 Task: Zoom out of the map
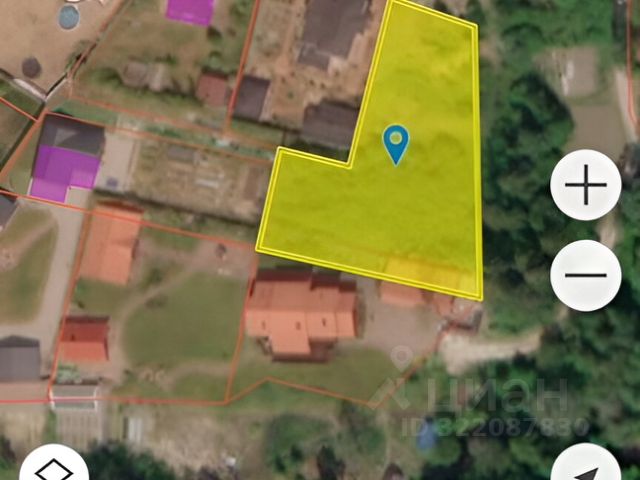(x=586, y=274)
